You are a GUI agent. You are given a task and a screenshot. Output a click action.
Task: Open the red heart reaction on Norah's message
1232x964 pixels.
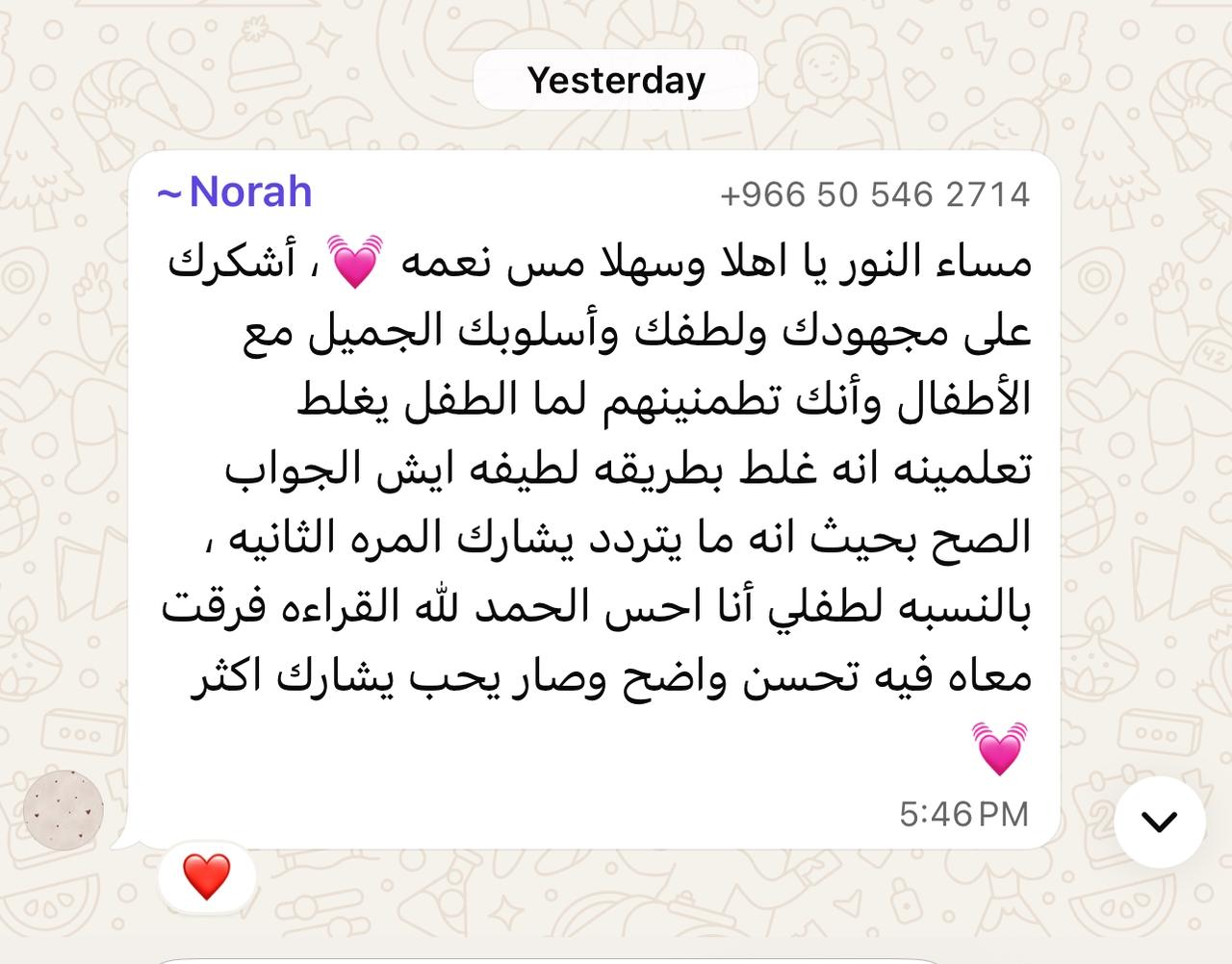[207, 876]
